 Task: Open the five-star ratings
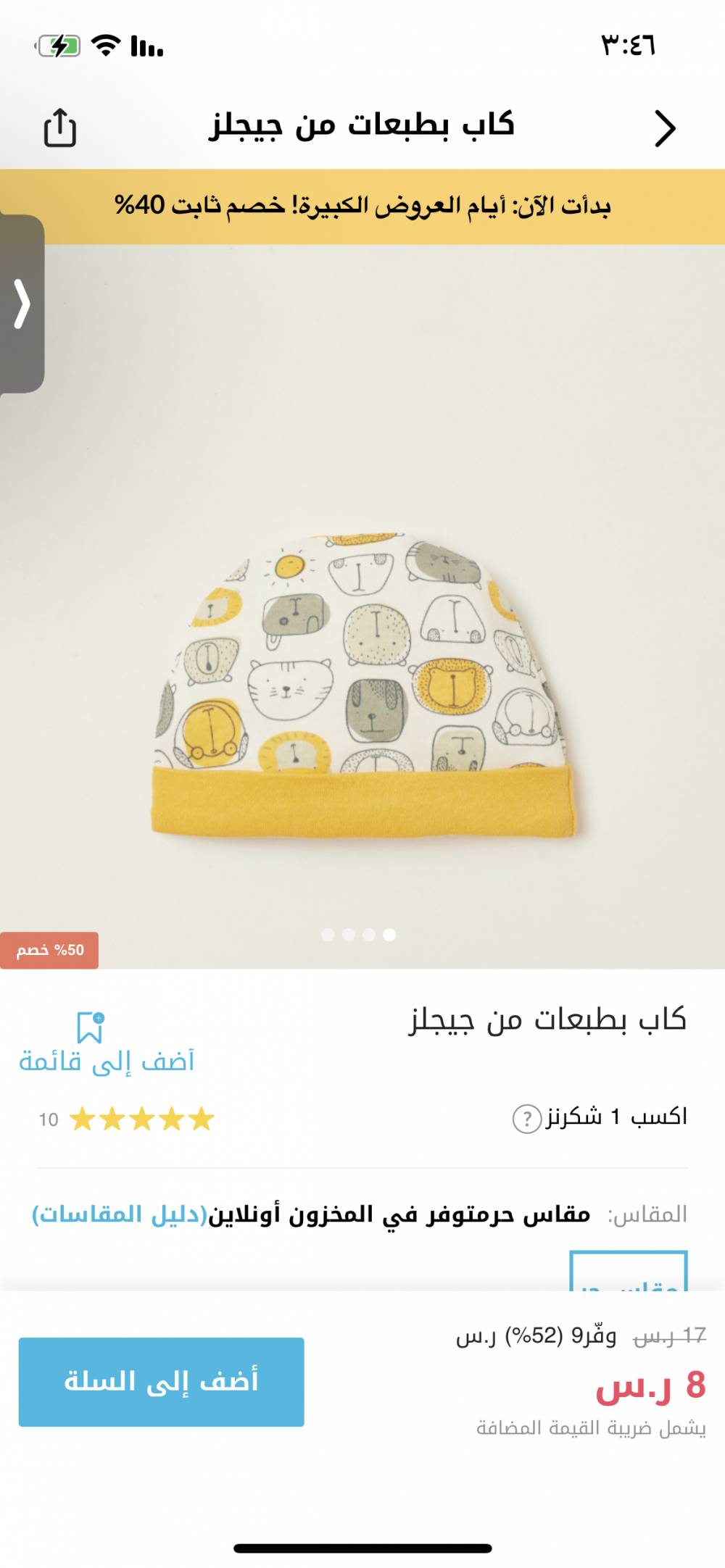click(141, 1119)
